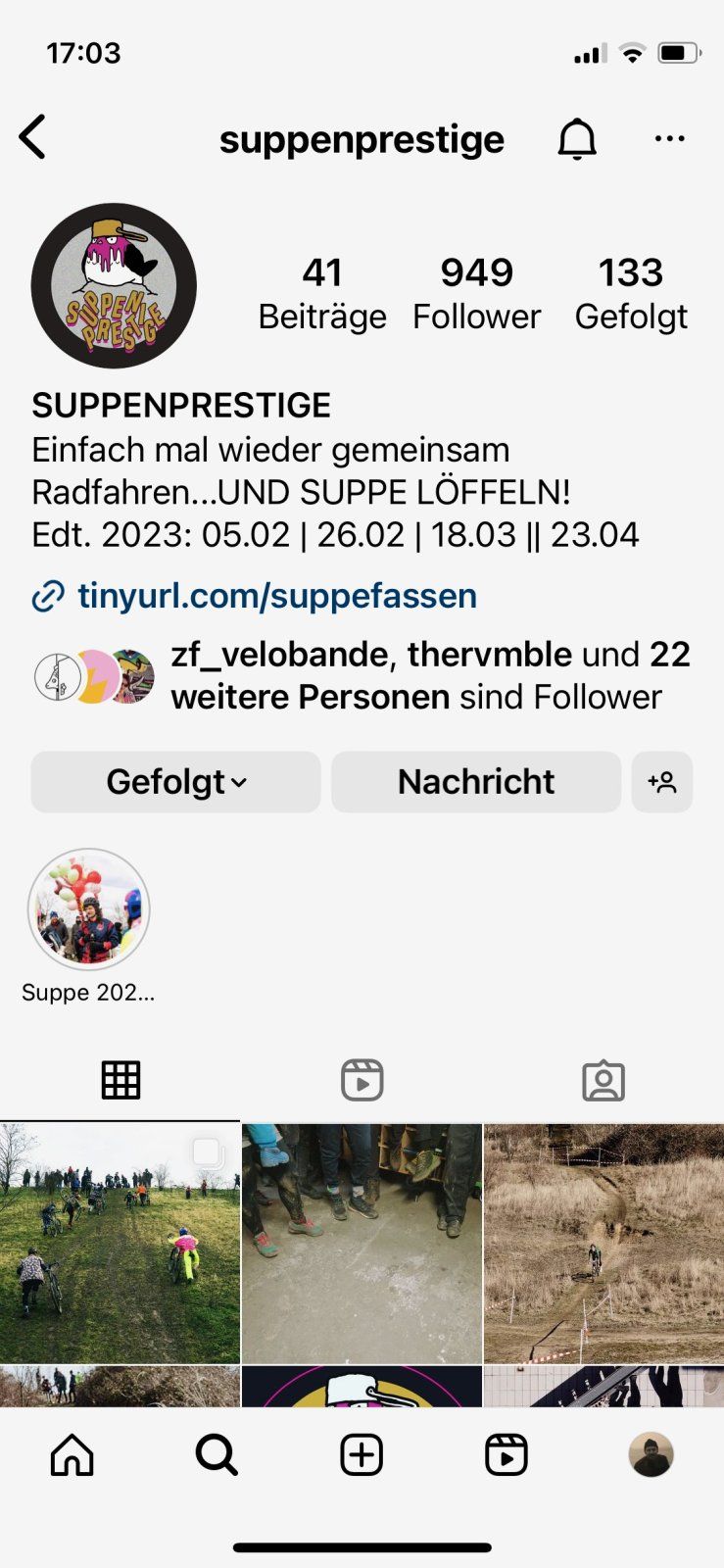Expand the Gefolgt dropdown button
The height and width of the screenshot is (1568, 724).
[x=175, y=782]
